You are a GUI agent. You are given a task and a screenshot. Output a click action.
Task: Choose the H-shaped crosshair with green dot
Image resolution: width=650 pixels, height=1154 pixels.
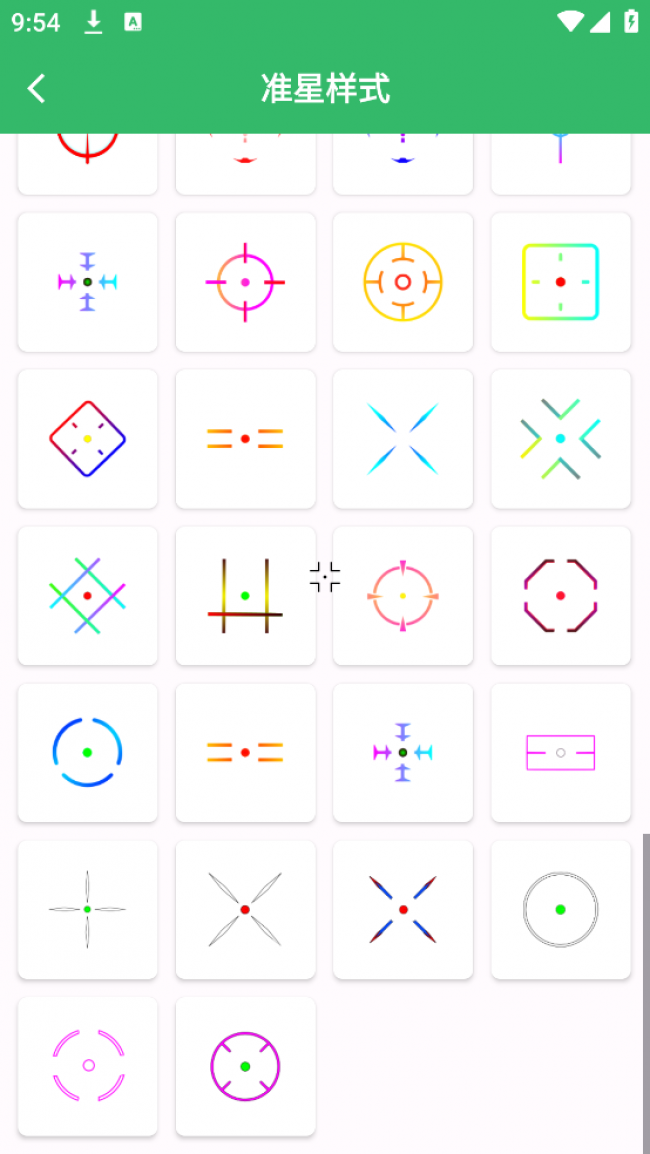pyautogui.click(x=245, y=596)
